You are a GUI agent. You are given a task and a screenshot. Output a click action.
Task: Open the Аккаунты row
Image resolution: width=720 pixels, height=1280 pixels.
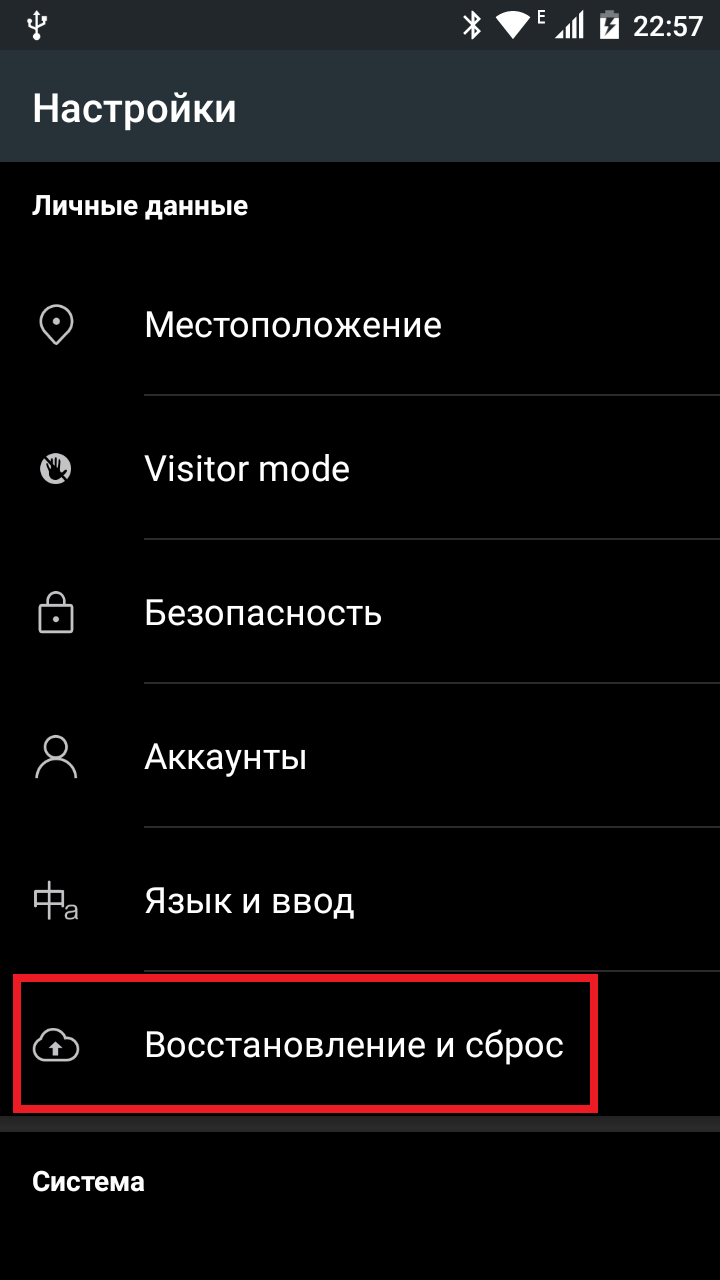click(360, 757)
